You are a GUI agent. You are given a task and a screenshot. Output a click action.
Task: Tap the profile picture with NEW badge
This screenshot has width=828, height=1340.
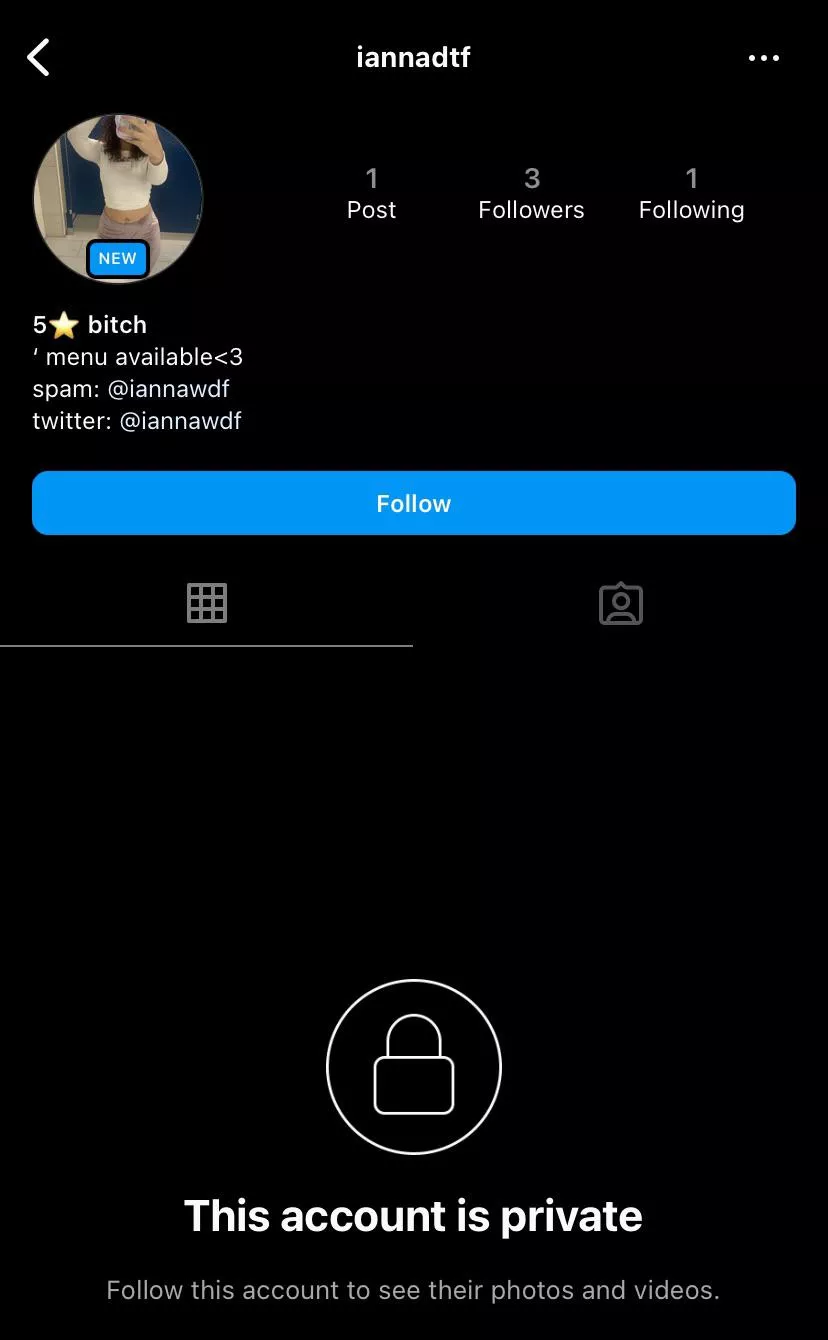[x=118, y=198]
